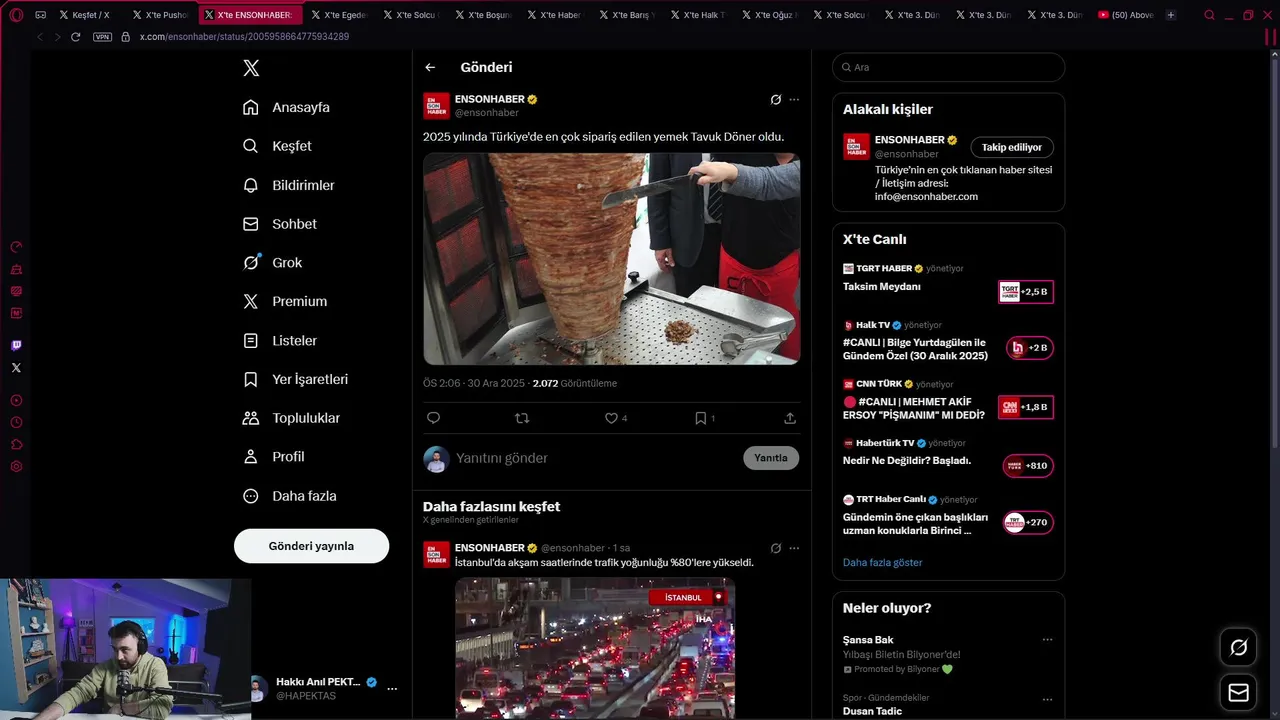Go back using the Gönderi arrow
This screenshot has width=1280, height=720.
[x=430, y=67]
